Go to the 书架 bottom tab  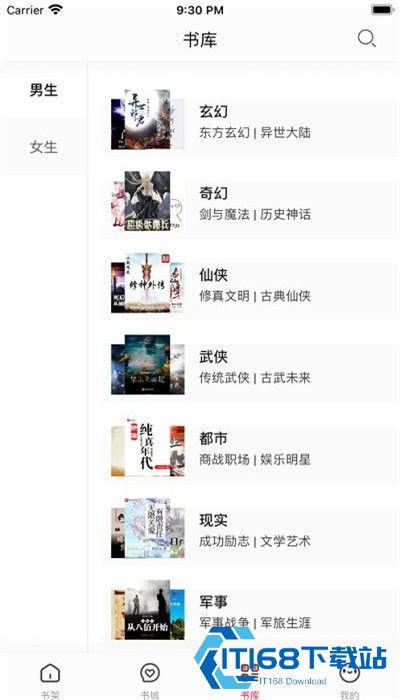(x=50, y=679)
